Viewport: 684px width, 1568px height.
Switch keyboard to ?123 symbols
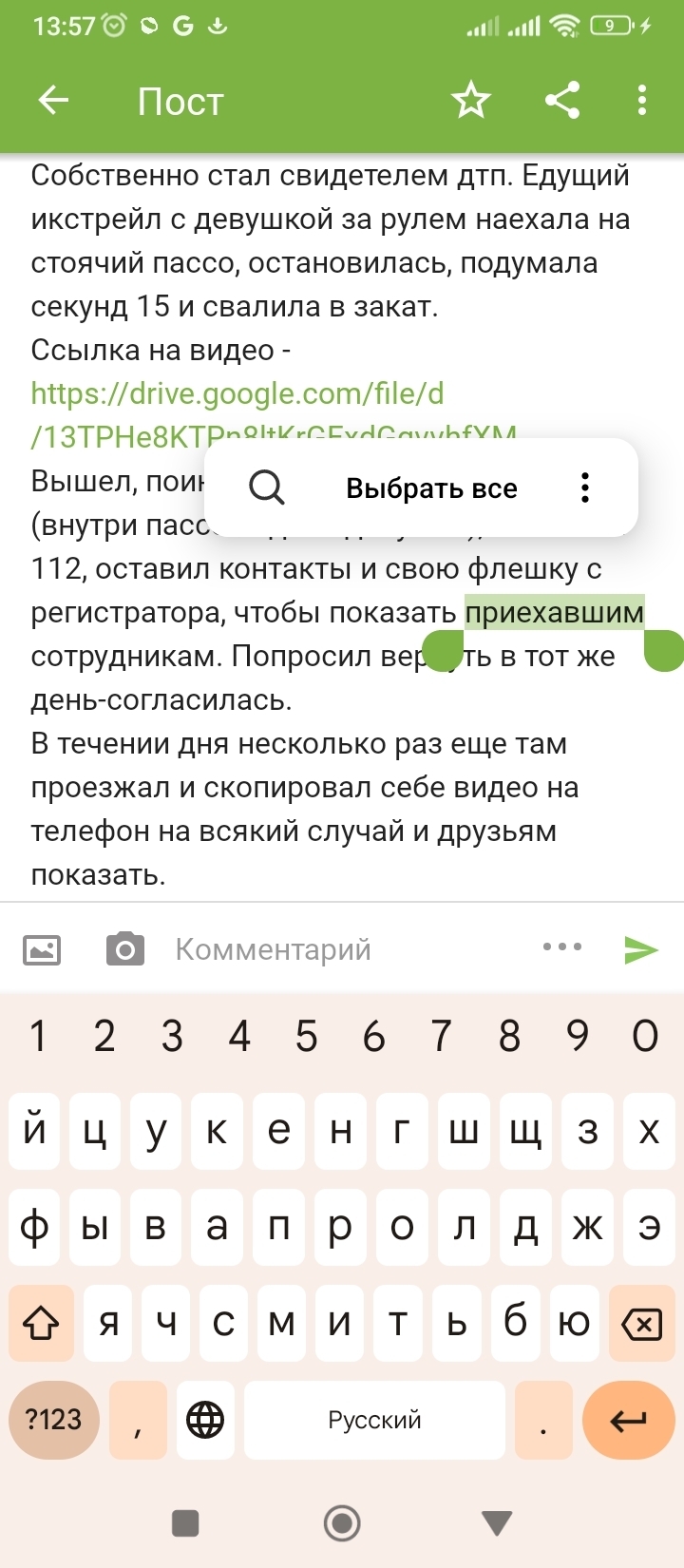coord(53,1420)
